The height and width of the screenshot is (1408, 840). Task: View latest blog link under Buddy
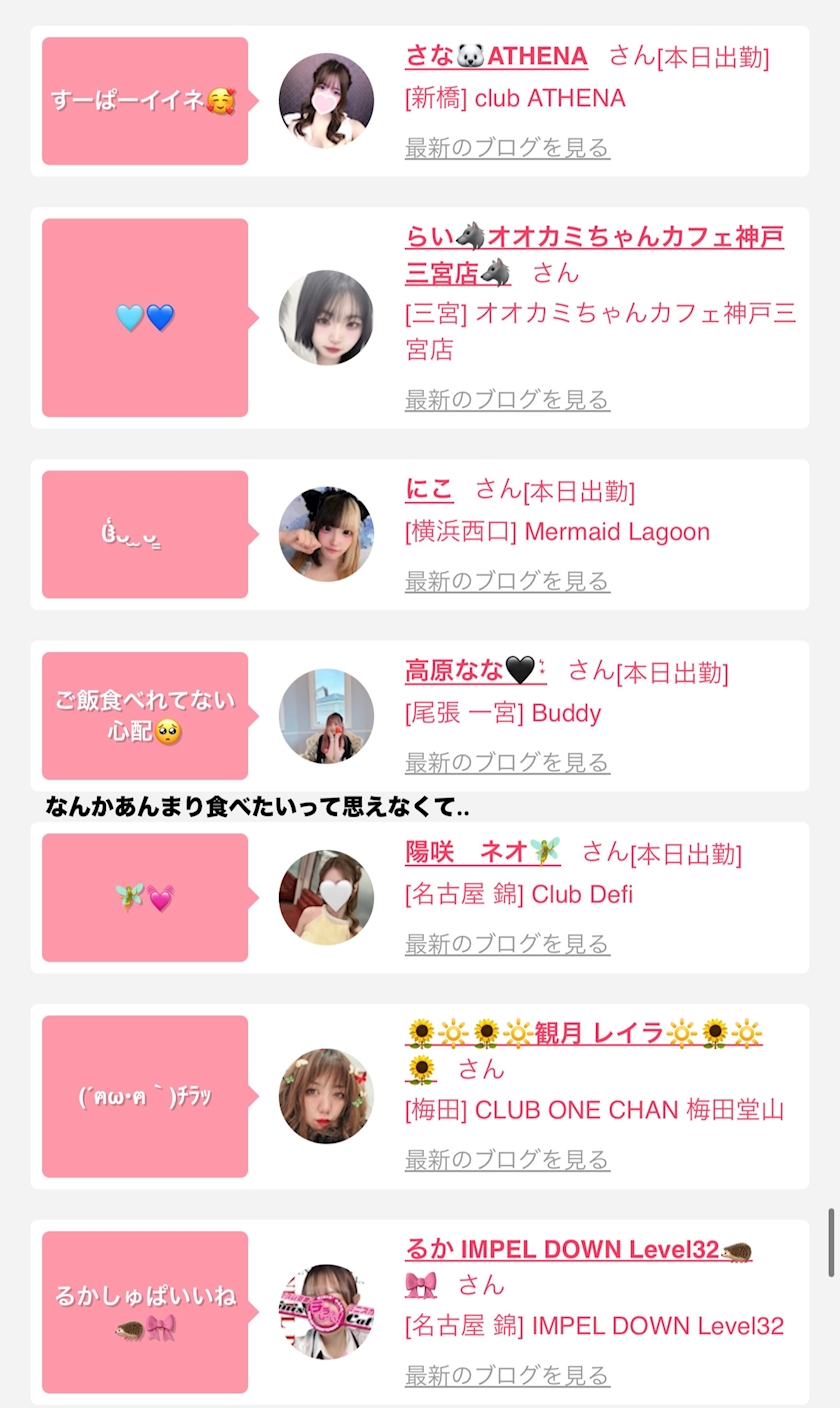[507, 763]
